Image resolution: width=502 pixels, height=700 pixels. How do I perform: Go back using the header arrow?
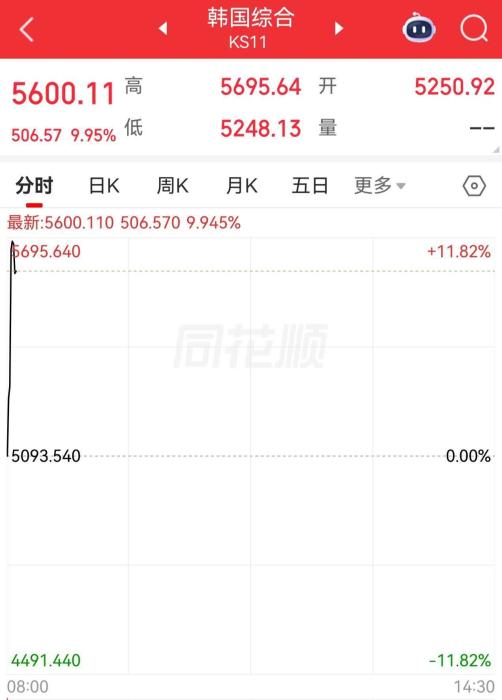(26, 29)
